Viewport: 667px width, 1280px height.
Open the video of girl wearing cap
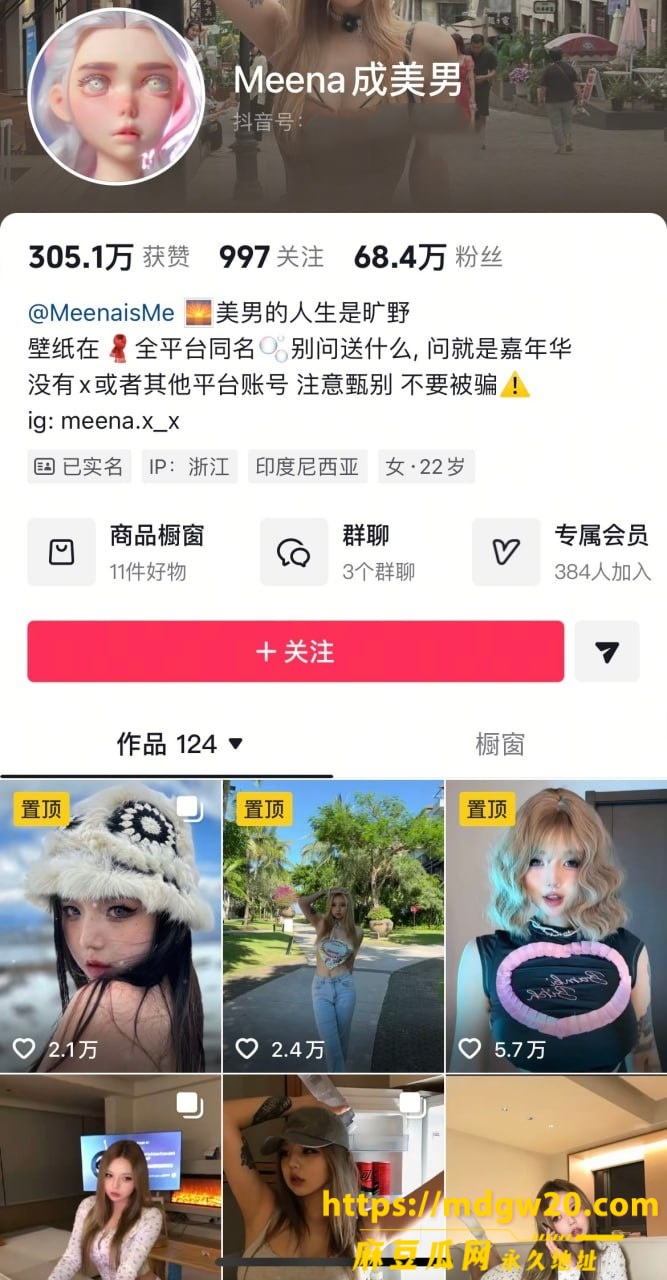333,1178
